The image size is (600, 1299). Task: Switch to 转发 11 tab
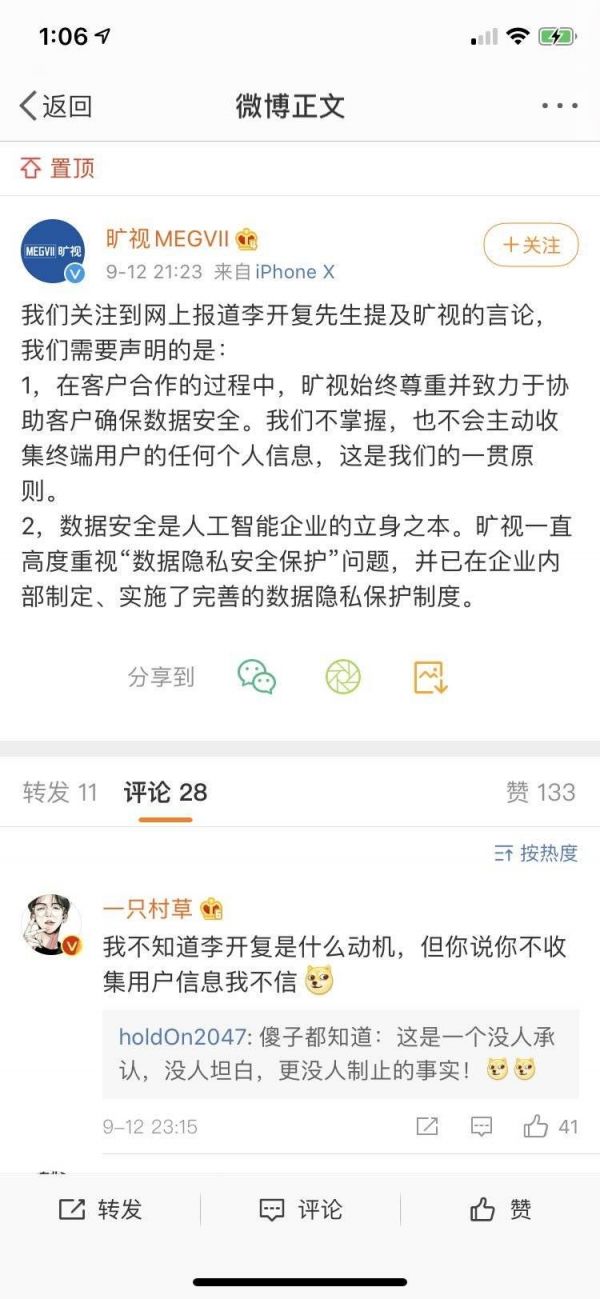coord(60,793)
